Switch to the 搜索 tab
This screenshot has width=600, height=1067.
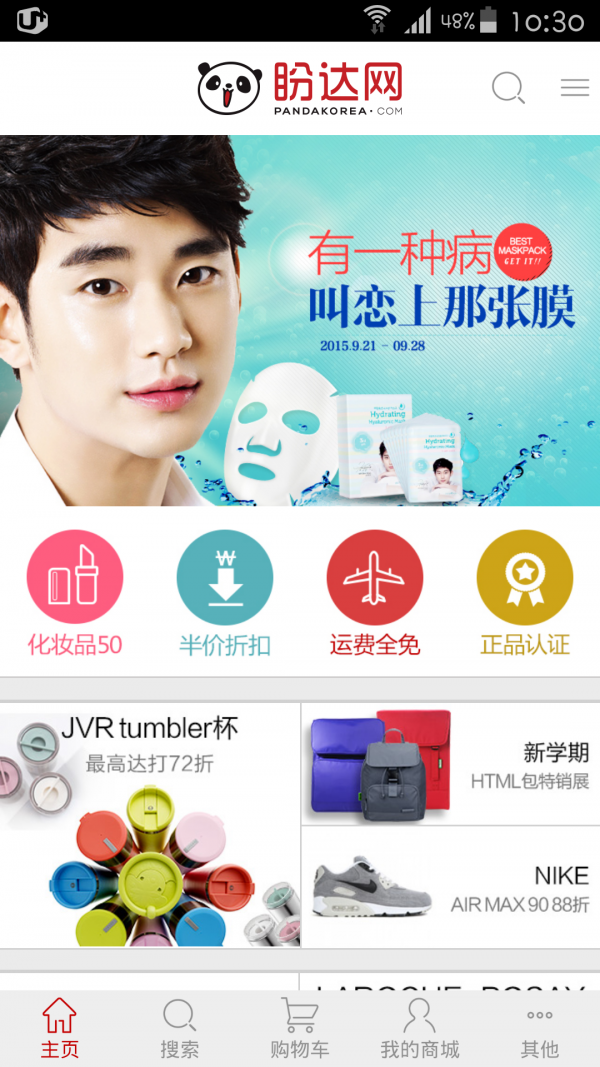(x=180, y=1028)
